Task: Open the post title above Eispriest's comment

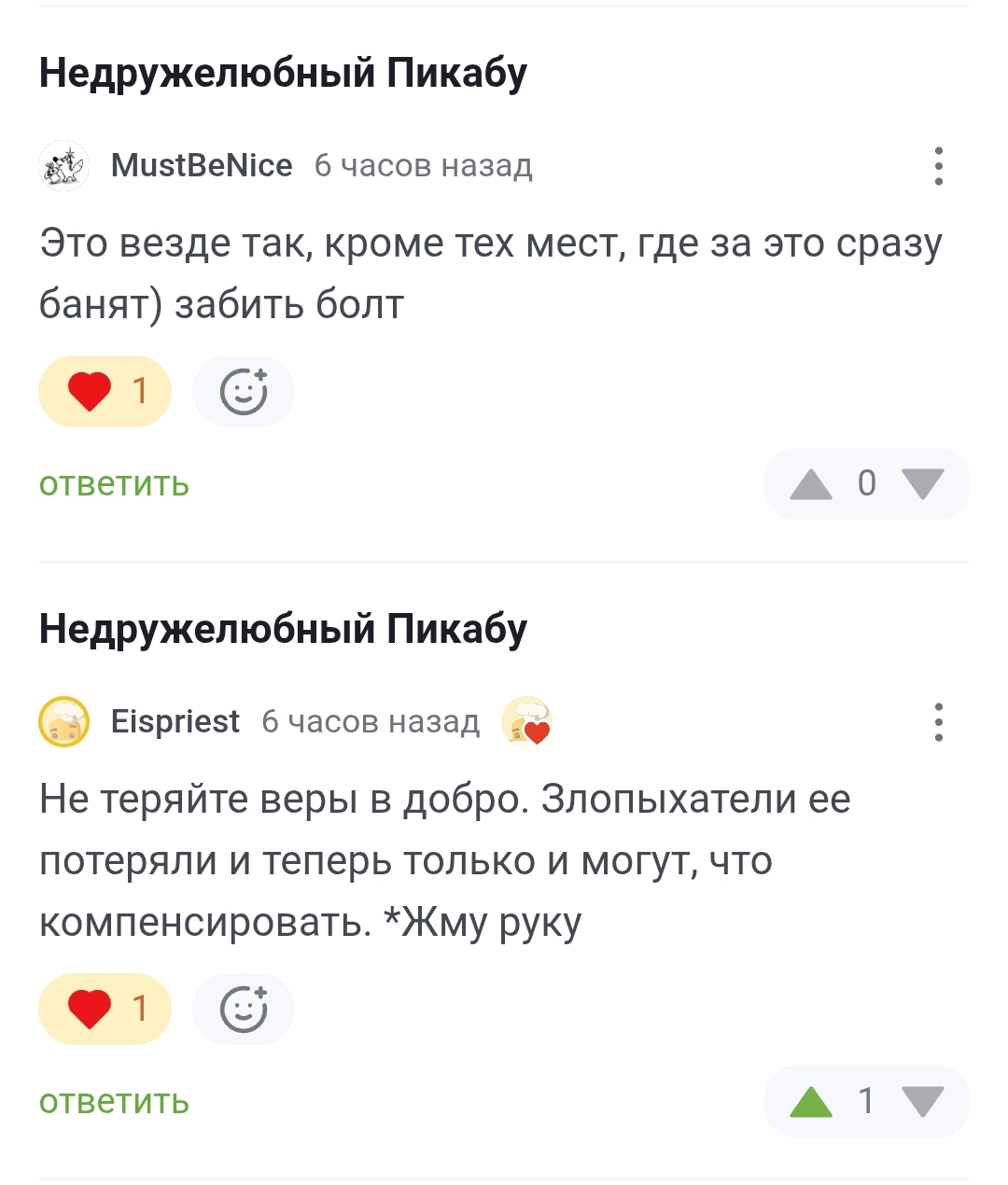Action: pos(283,629)
